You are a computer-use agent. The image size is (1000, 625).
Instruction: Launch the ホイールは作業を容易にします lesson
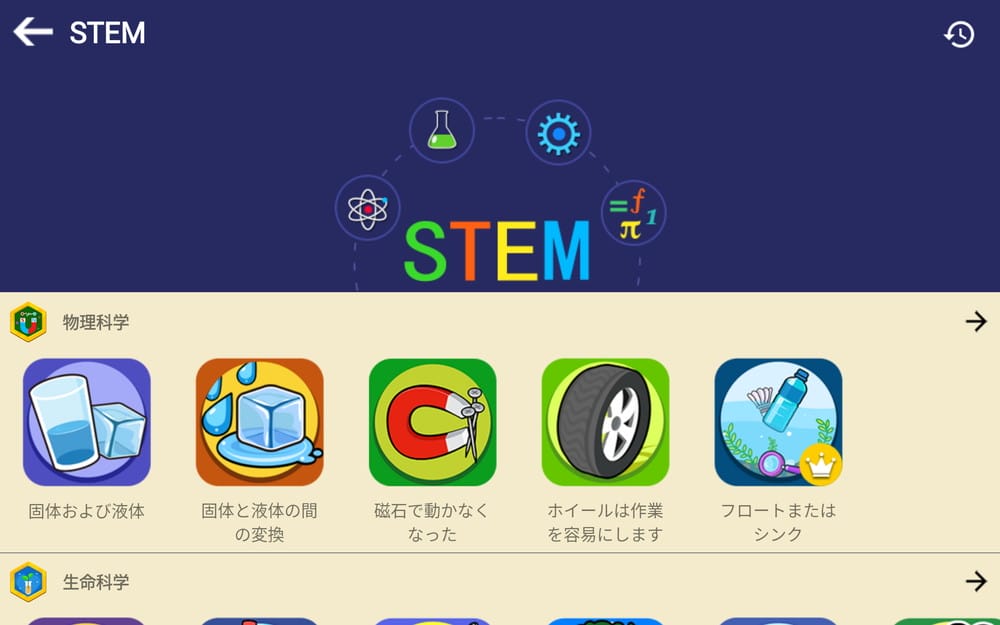(x=605, y=422)
